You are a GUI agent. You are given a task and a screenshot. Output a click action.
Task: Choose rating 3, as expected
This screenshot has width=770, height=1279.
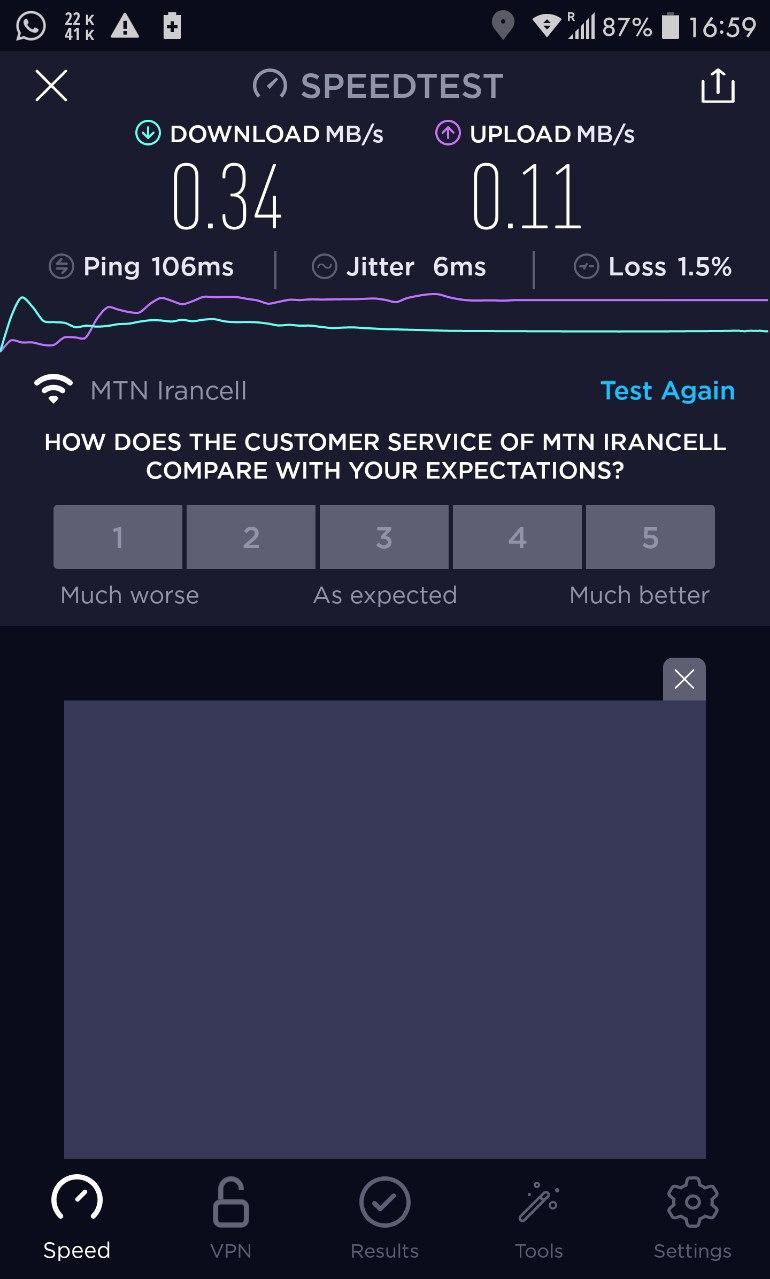pyautogui.click(x=384, y=537)
